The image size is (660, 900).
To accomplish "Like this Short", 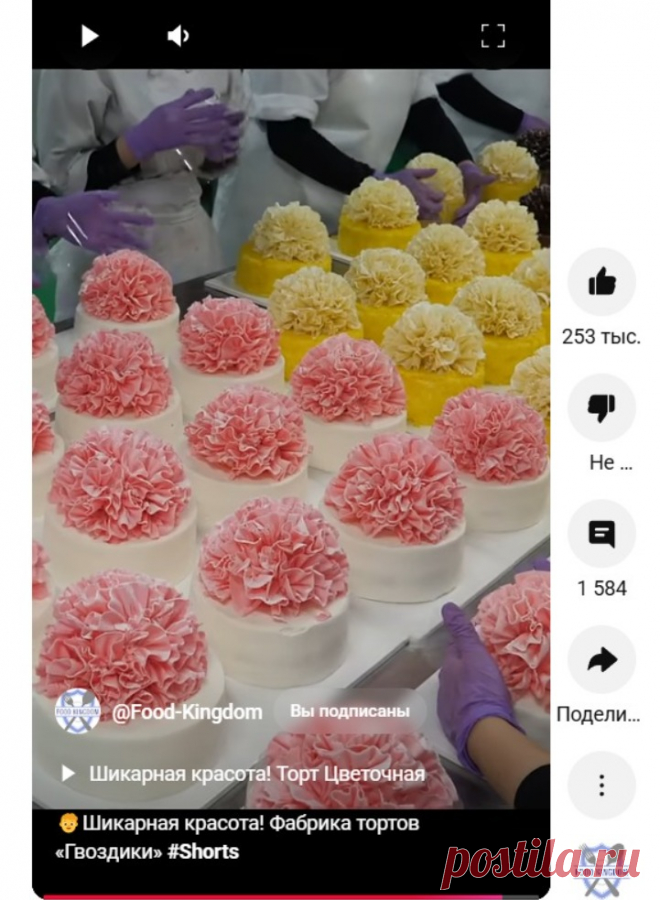I will click(x=601, y=283).
